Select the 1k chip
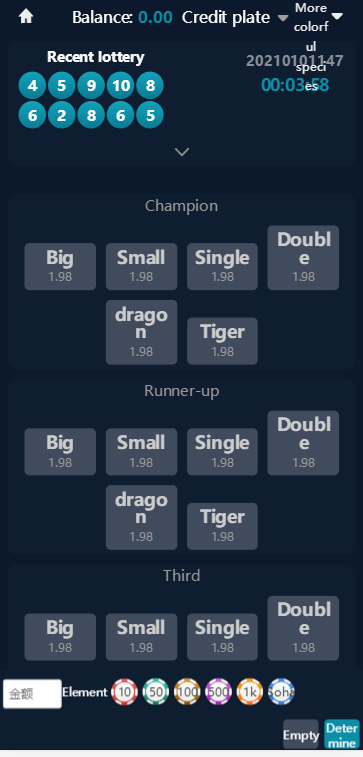 [250, 692]
